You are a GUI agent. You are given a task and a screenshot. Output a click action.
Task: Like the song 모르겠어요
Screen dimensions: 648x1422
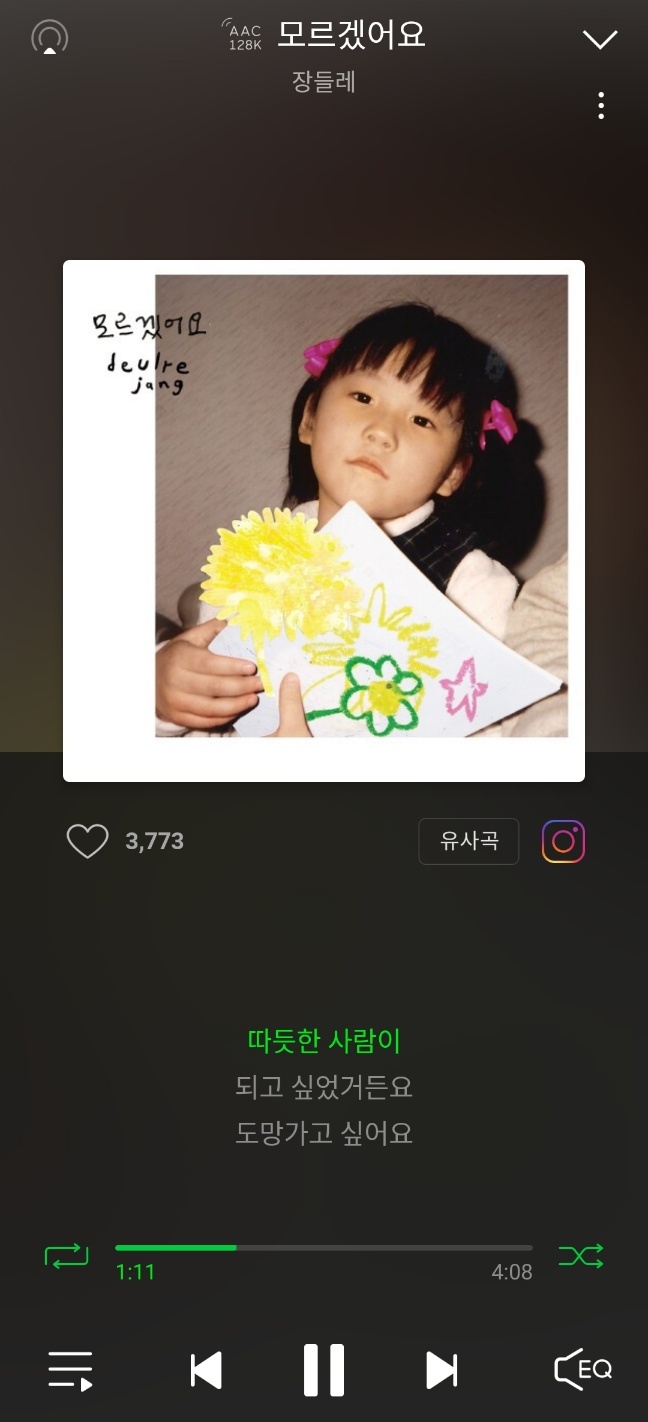(87, 841)
